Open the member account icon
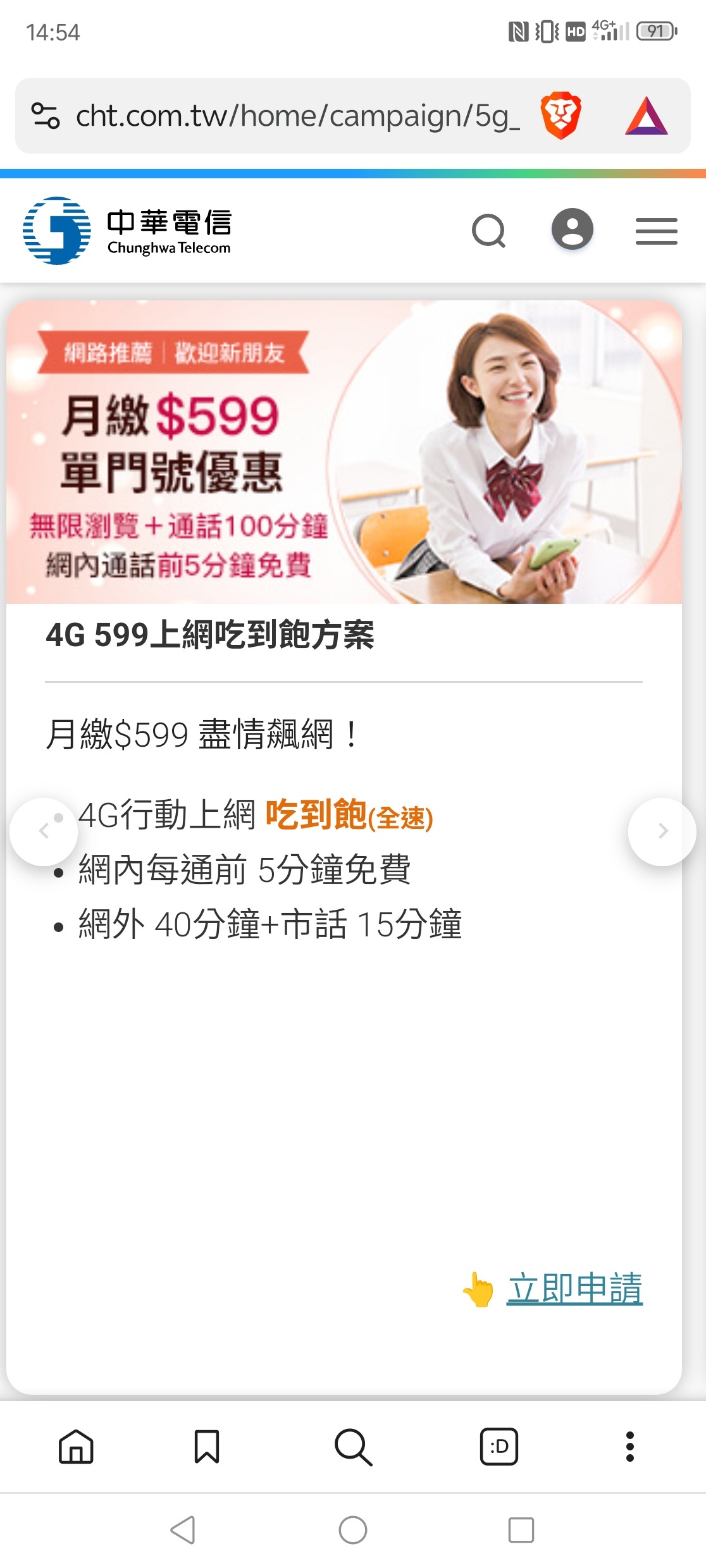This screenshot has width=706, height=1568. click(x=572, y=230)
